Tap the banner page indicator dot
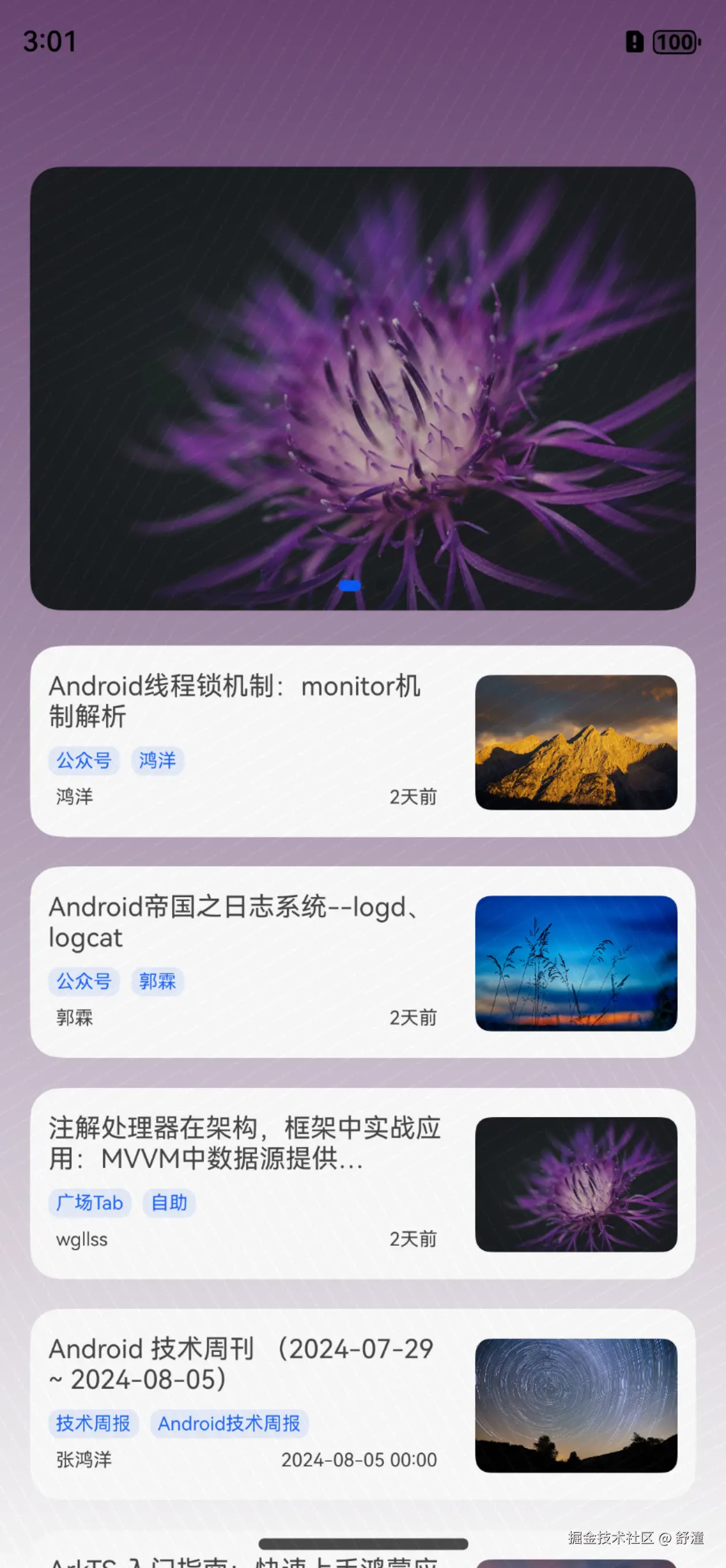Viewport: 726px width, 1568px height. click(349, 586)
